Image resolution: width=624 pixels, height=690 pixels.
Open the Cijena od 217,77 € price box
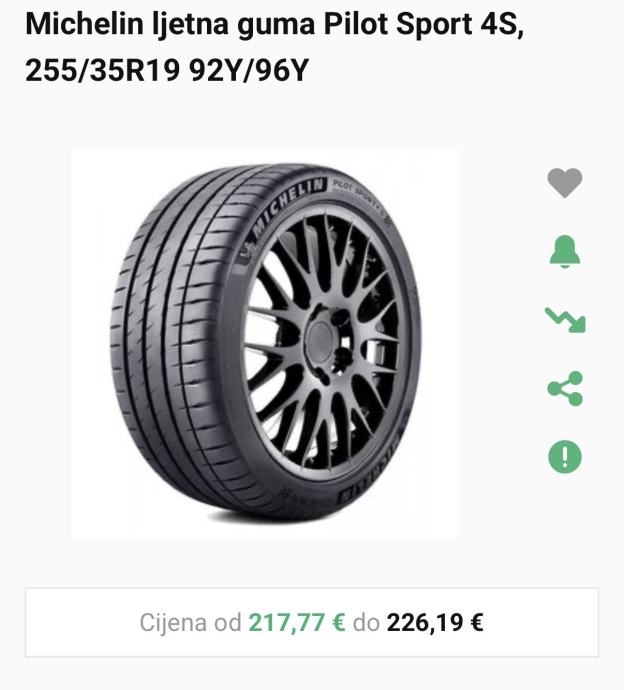[311, 622]
